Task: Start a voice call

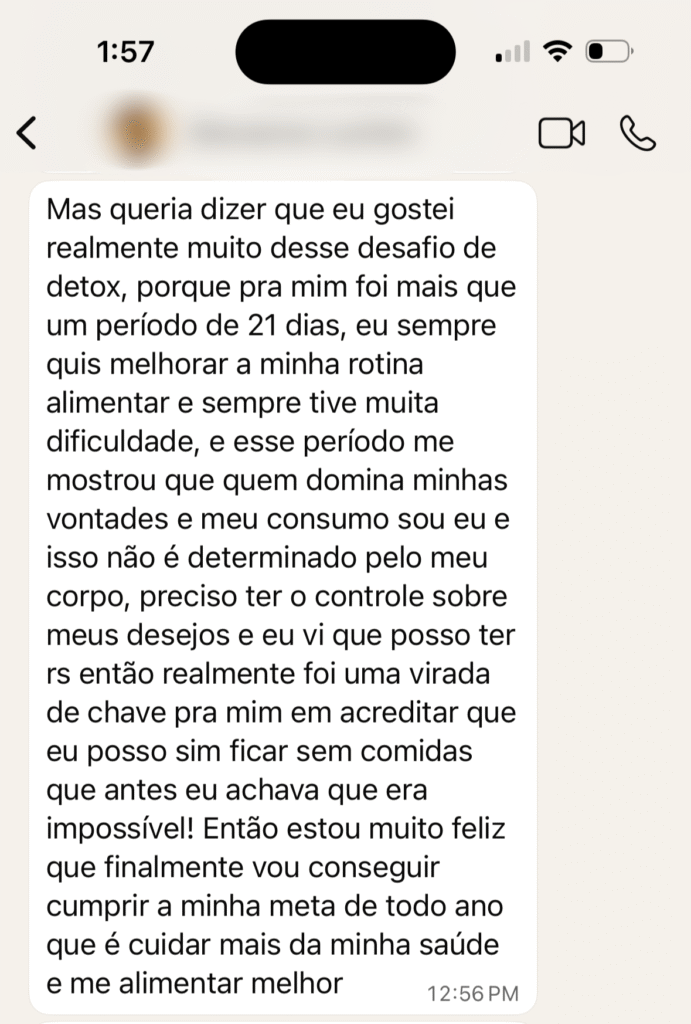Action: pos(637,133)
